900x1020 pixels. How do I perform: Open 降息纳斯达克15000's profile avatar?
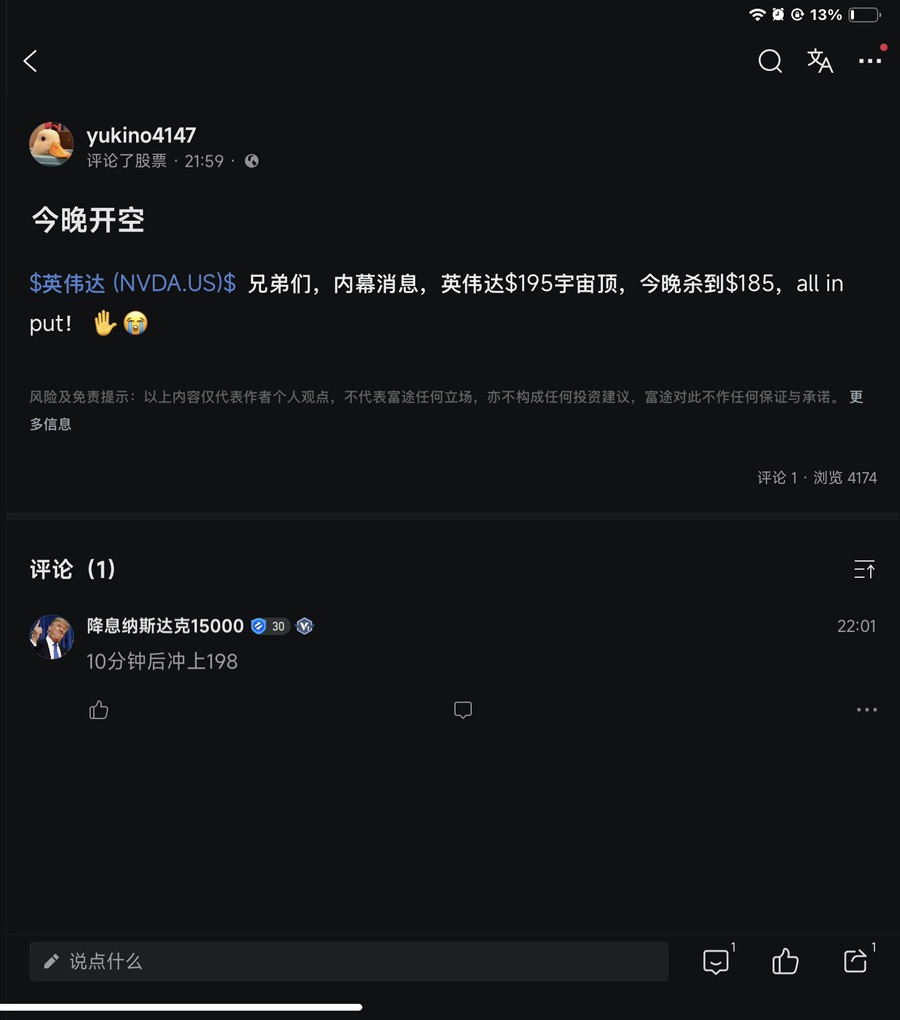pos(51,637)
